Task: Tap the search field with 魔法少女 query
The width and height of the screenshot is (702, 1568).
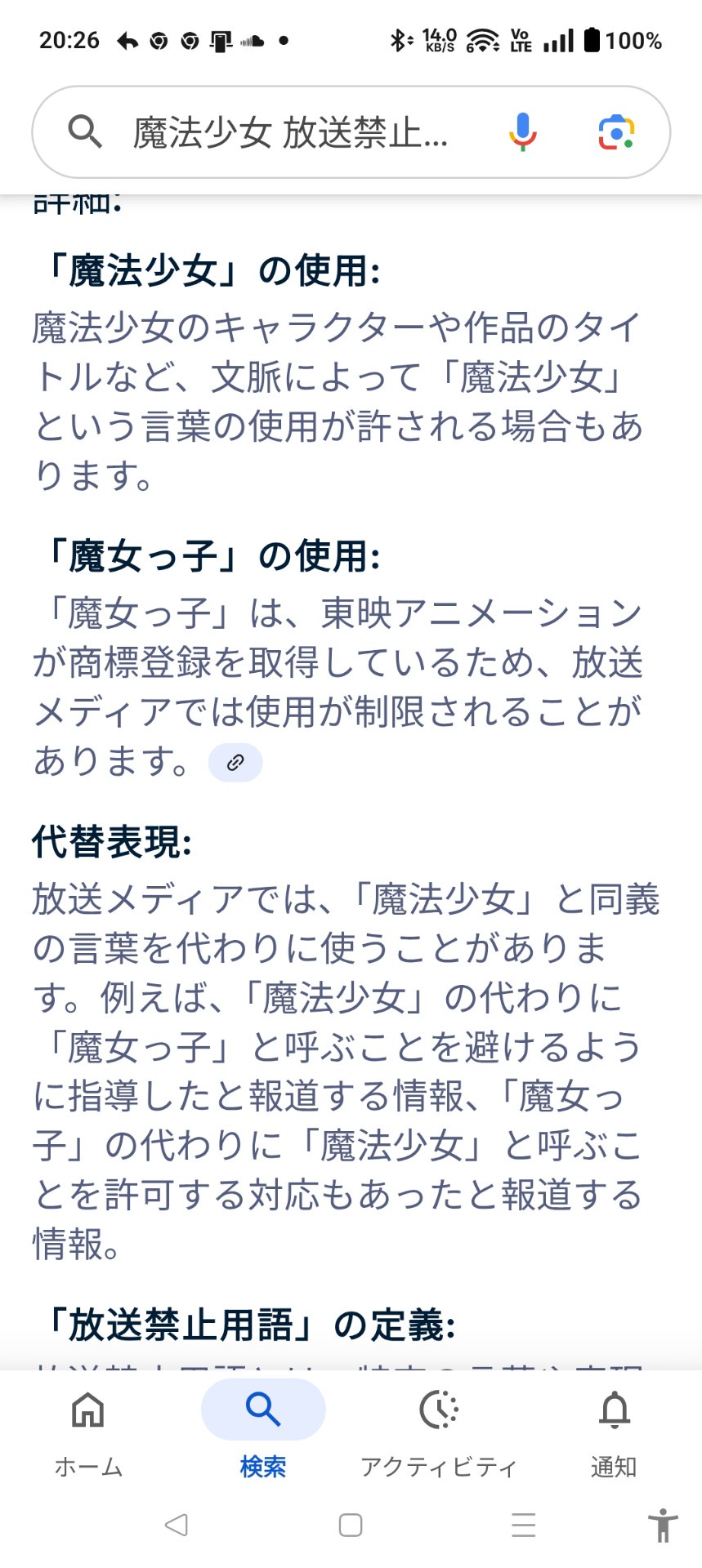Action: 290,132
